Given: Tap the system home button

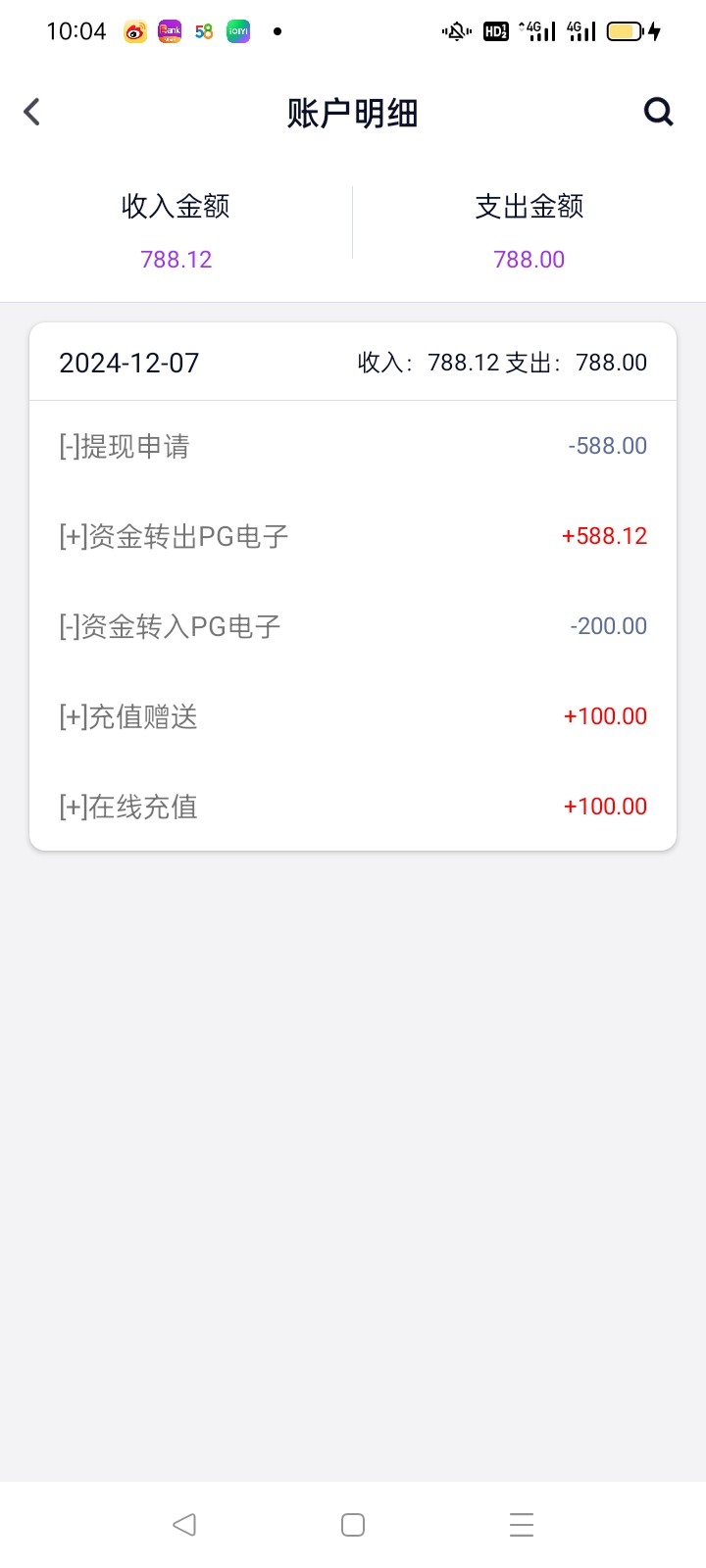Looking at the screenshot, I should pyautogui.click(x=353, y=1524).
